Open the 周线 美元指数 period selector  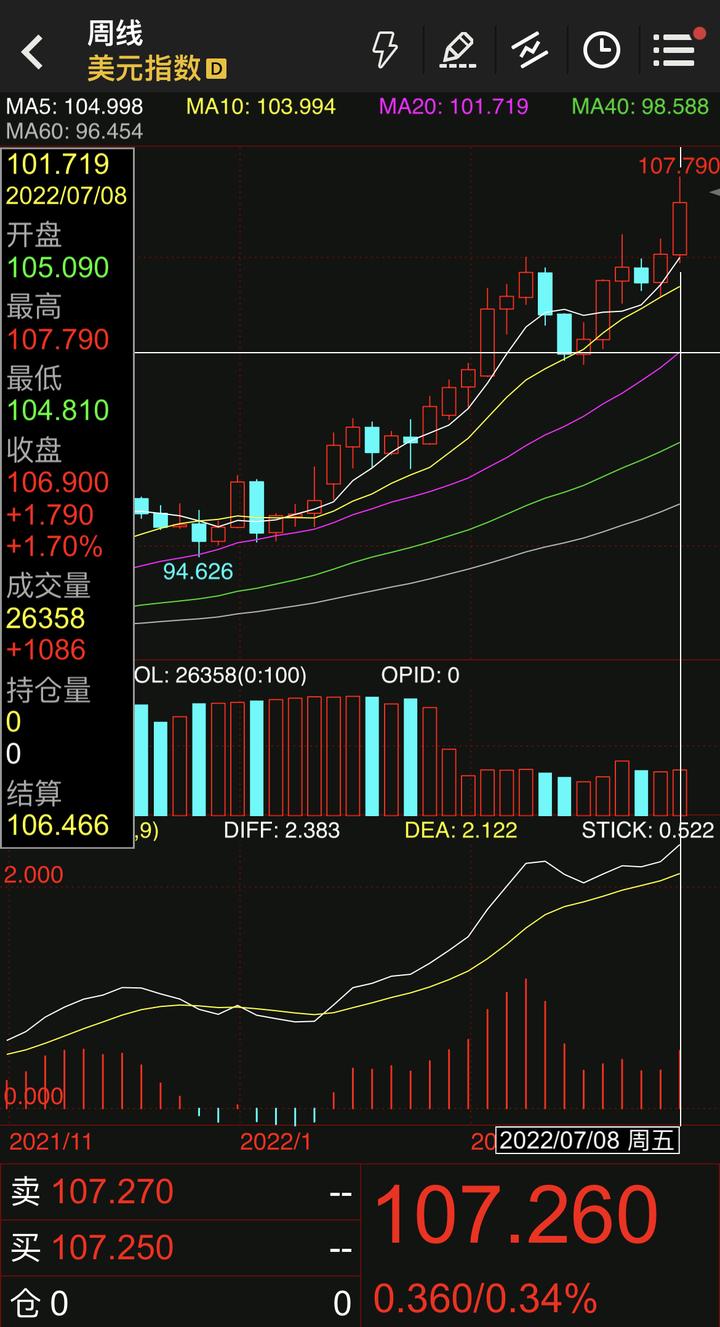pyautogui.click(x=157, y=51)
